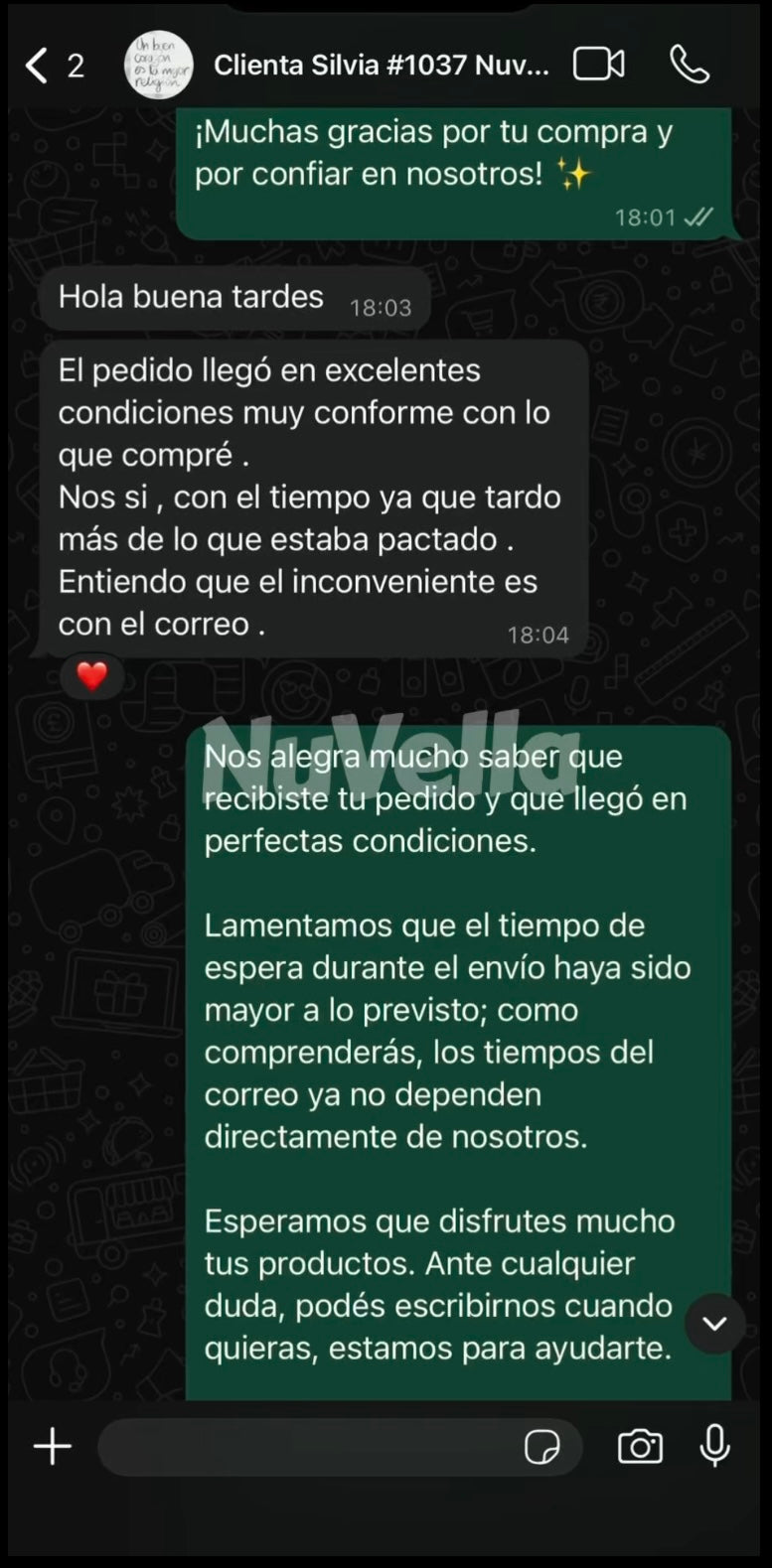Focus the message text field
Image resolution: width=772 pixels, height=1568 pixels.
point(308,1447)
